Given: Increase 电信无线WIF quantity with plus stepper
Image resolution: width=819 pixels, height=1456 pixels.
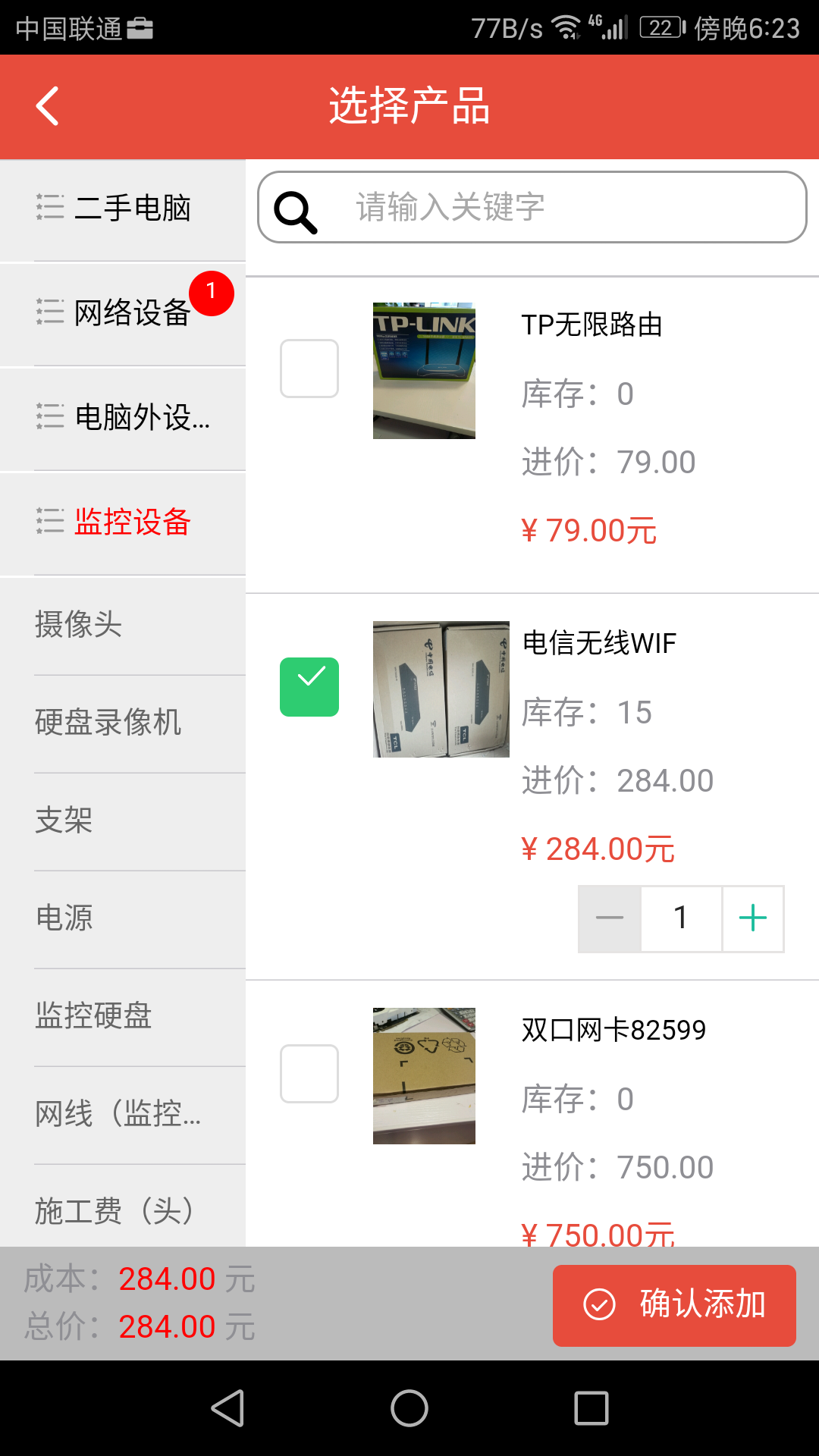Looking at the screenshot, I should 752,918.
